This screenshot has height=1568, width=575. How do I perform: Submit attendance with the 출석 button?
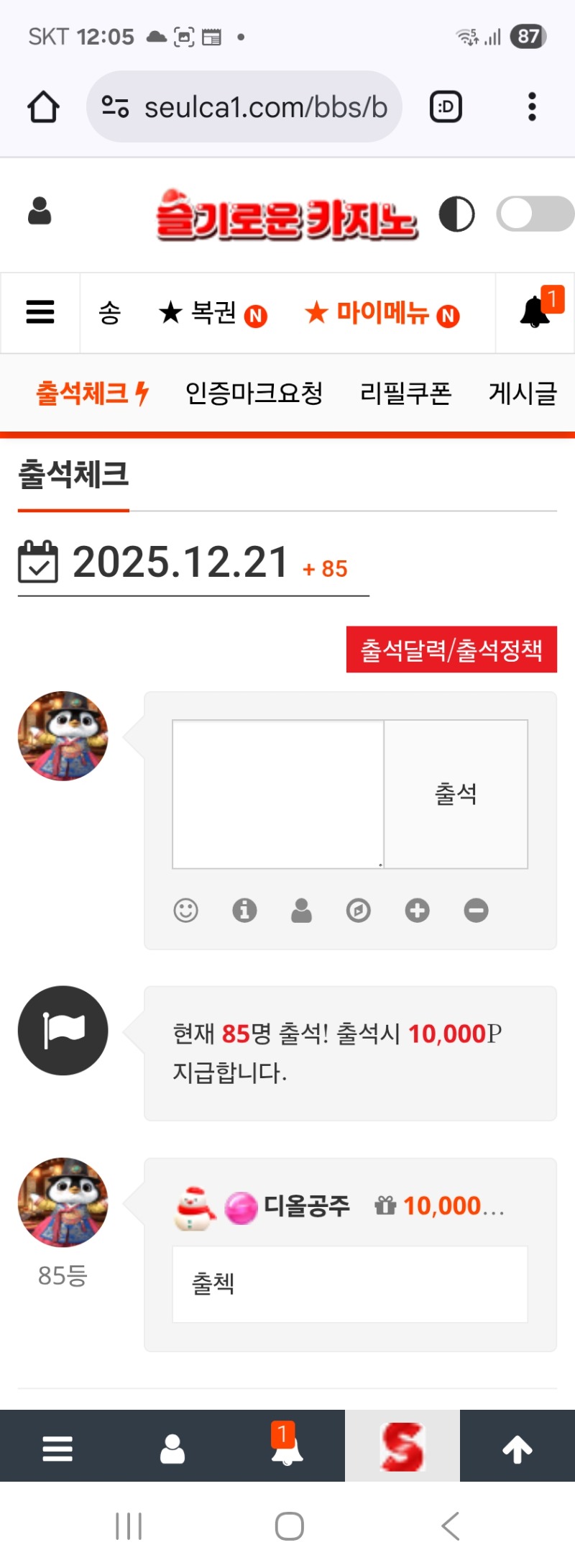[456, 794]
